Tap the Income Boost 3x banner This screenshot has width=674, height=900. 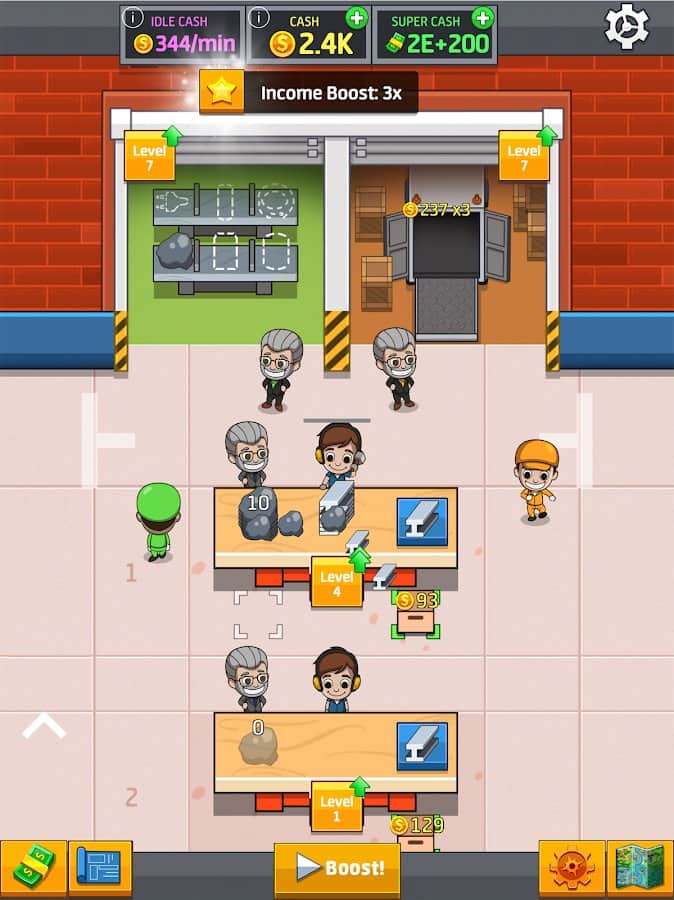[x=308, y=93]
